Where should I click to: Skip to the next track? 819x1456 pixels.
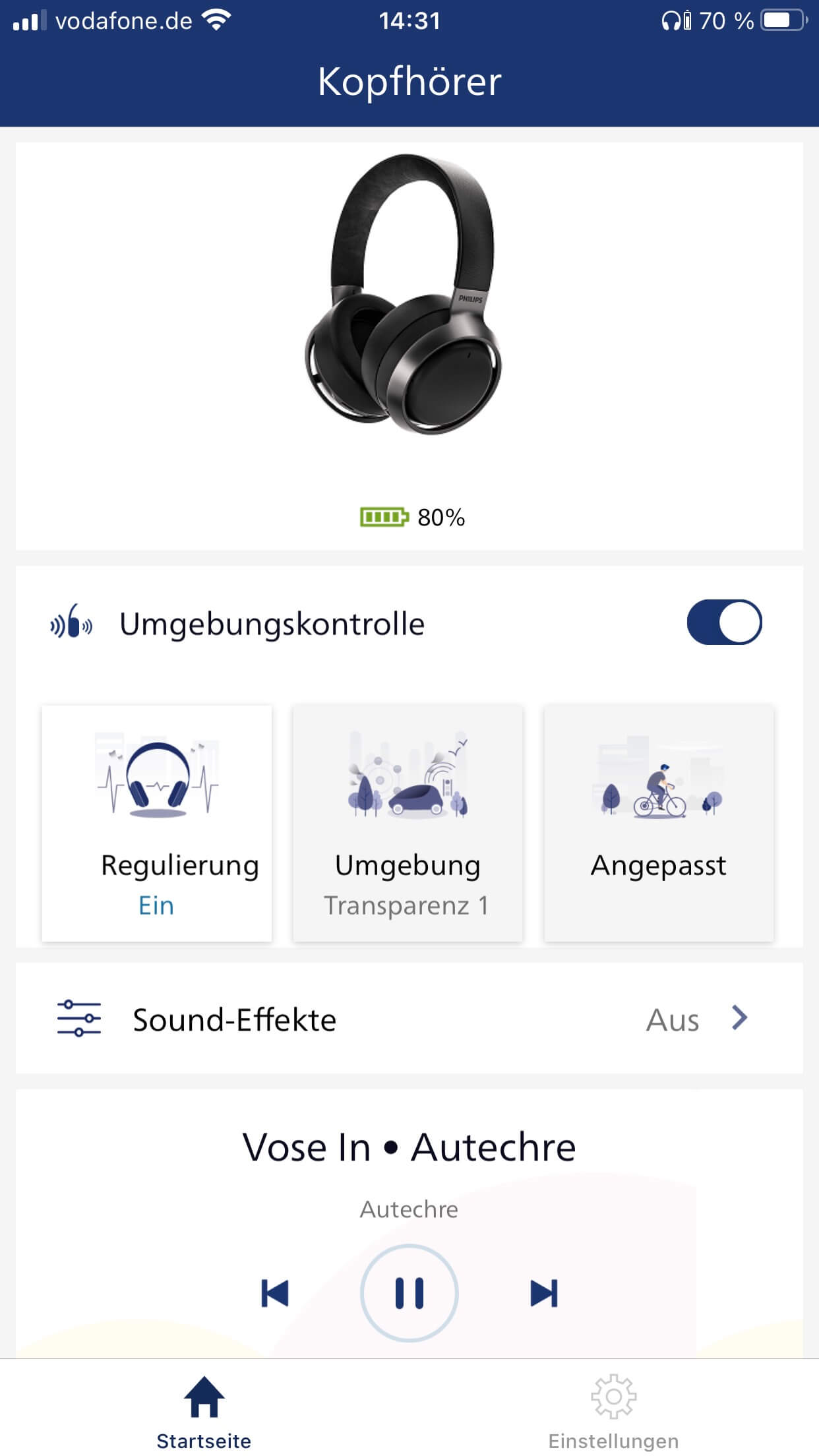tap(544, 1292)
